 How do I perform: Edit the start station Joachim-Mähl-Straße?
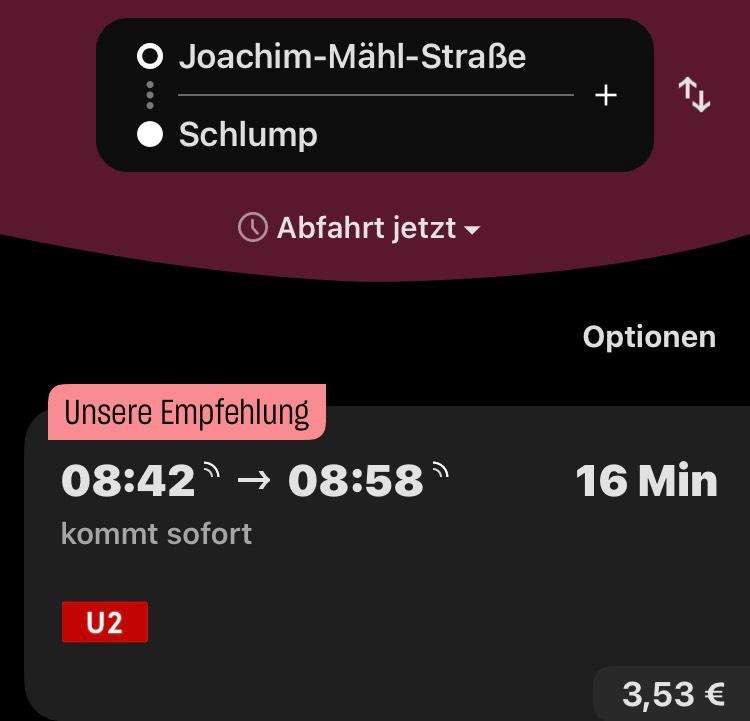pyautogui.click(x=352, y=56)
